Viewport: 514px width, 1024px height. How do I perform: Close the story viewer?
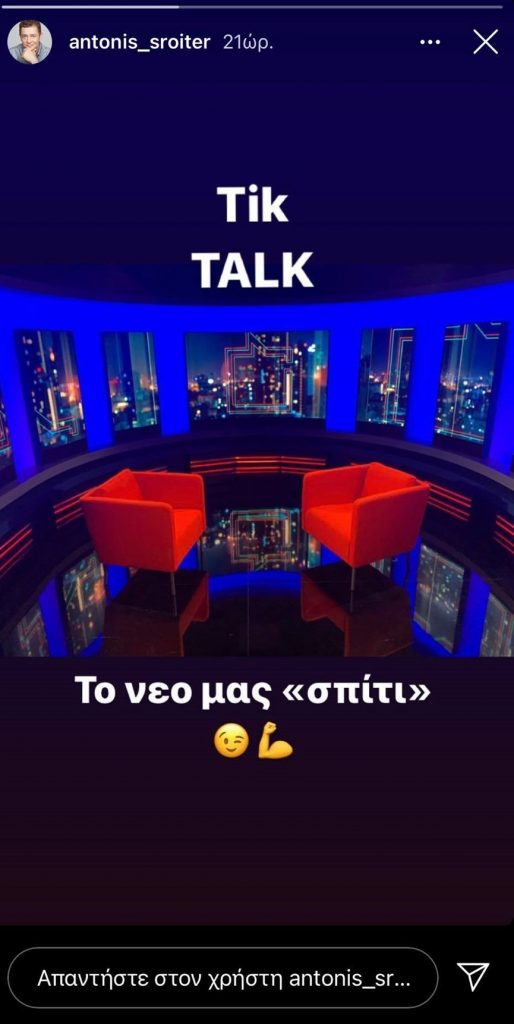(x=485, y=42)
